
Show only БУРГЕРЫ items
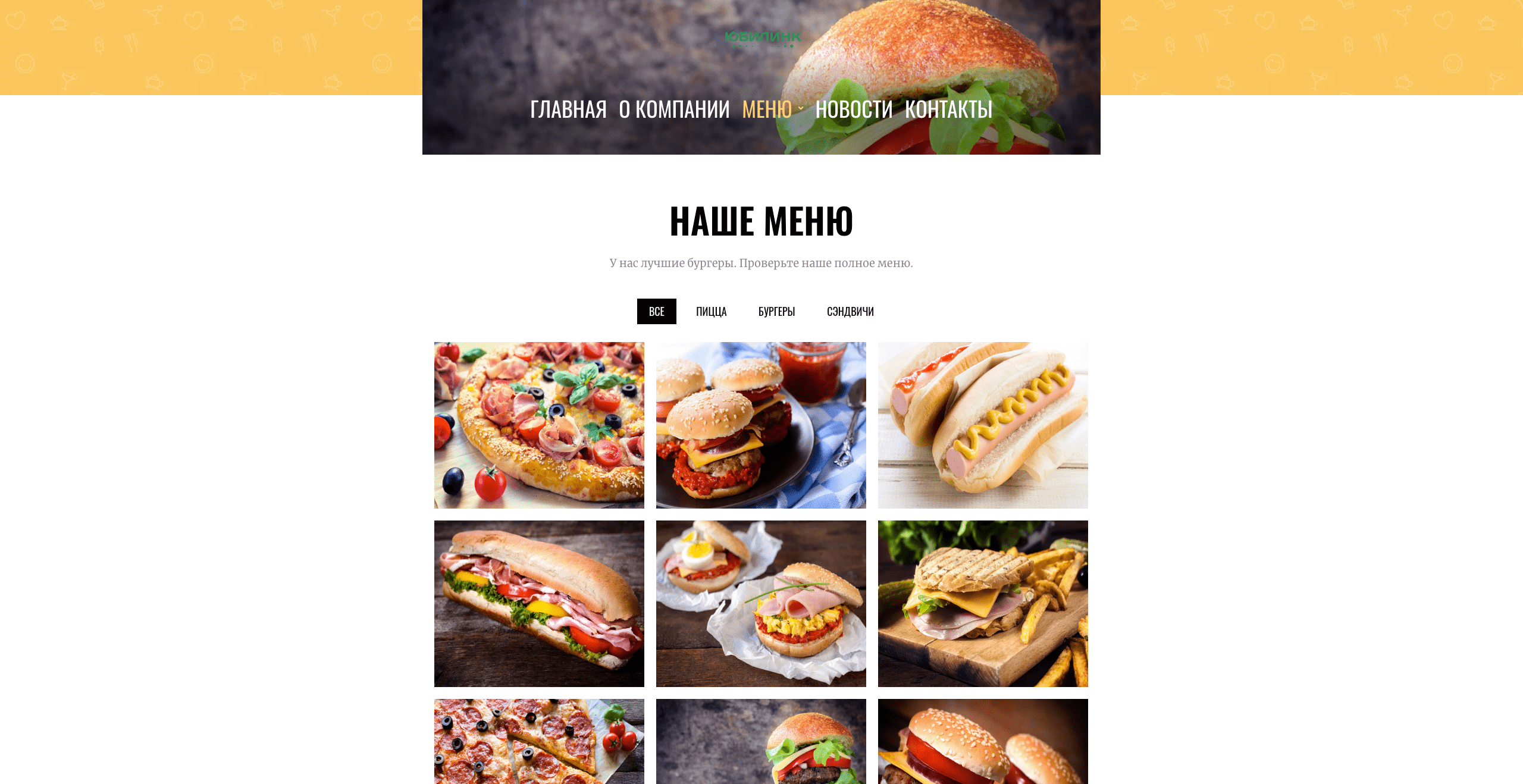click(776, 312)
